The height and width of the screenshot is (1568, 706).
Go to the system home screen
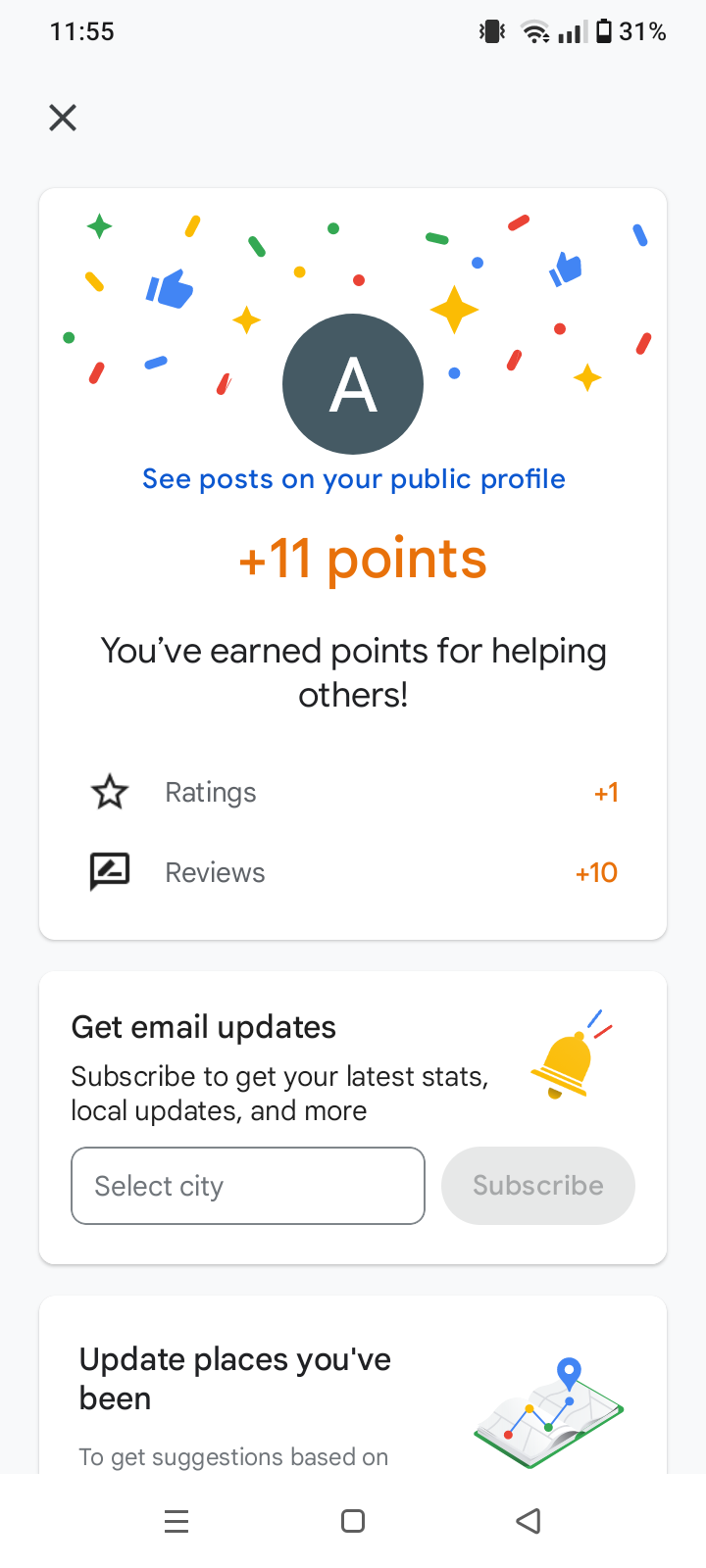pyautogui.click(x=353, y=1521)
